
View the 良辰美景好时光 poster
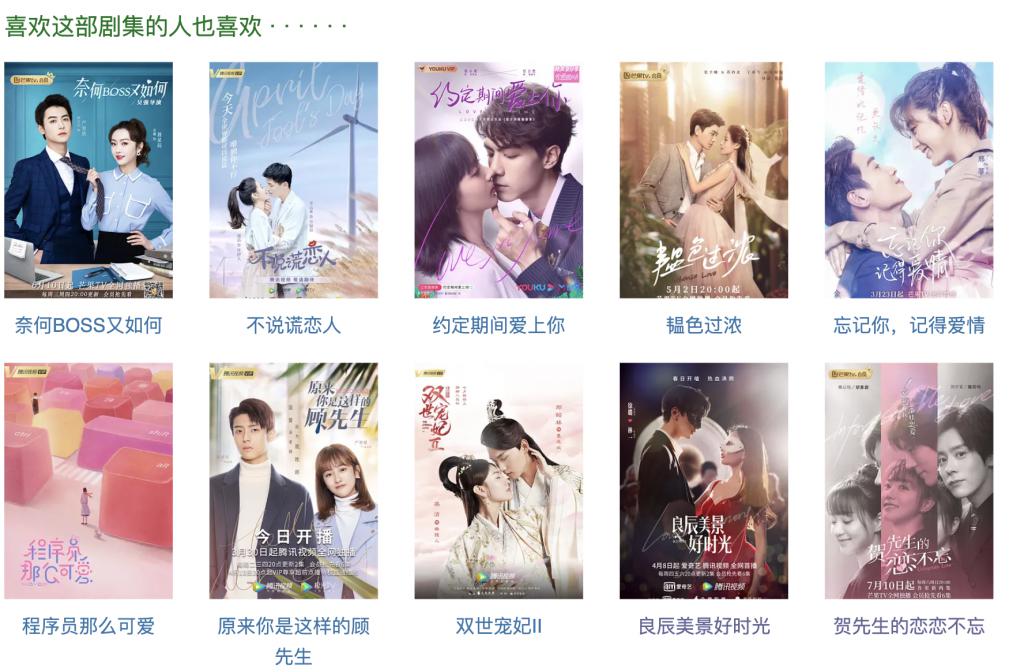[703, 481]
